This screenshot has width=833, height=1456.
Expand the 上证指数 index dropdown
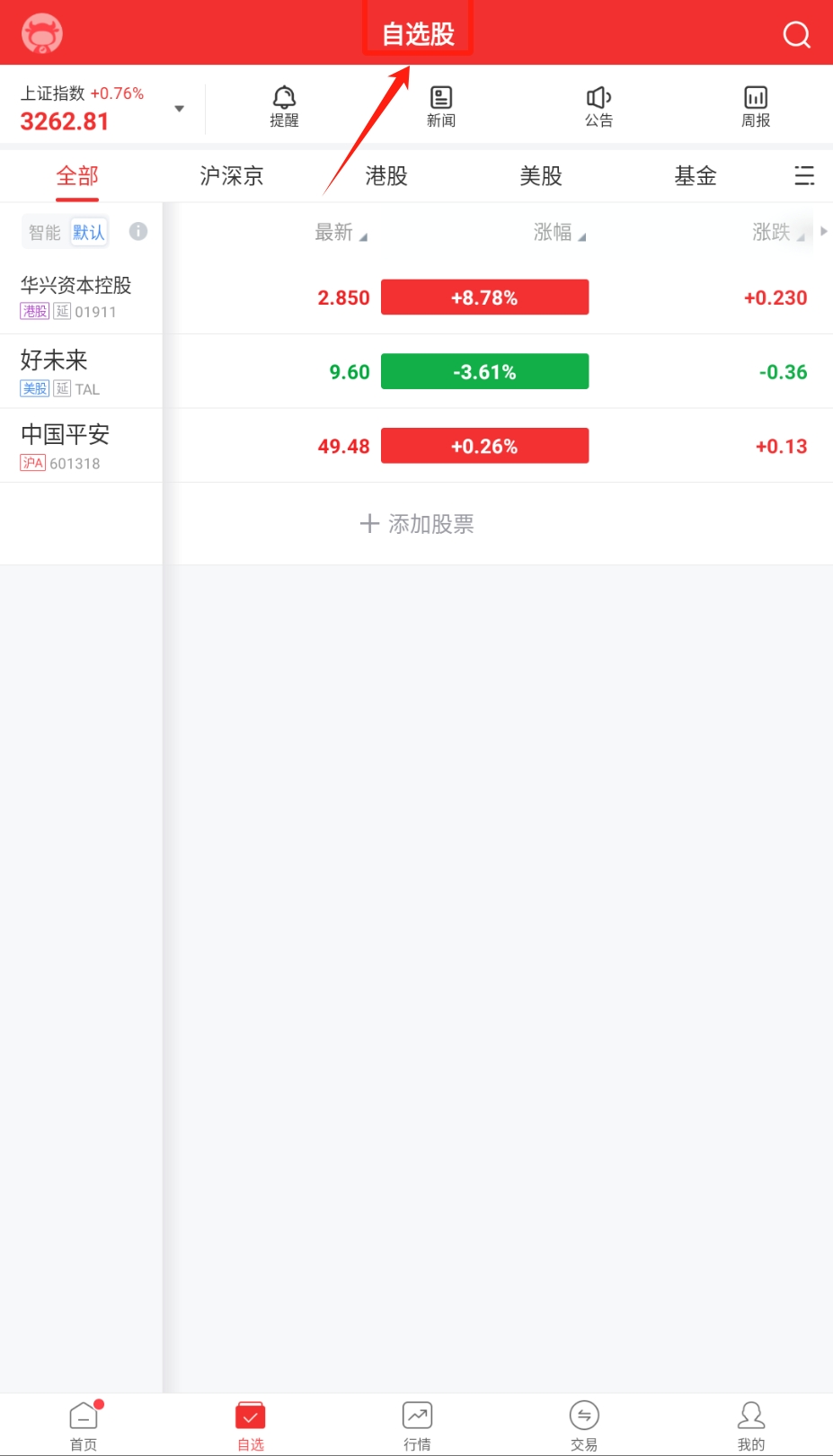[179, 109]
